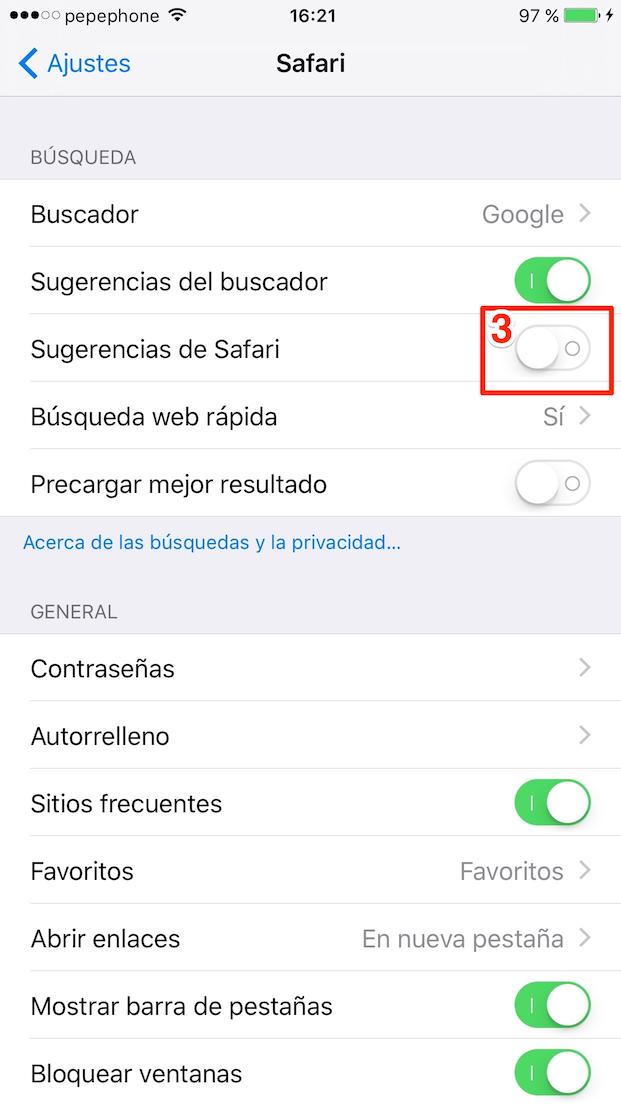The height and width of the screenshot is (1104, 621).
Task: Open Abrir enlaces options
Action: pos(310,939)
